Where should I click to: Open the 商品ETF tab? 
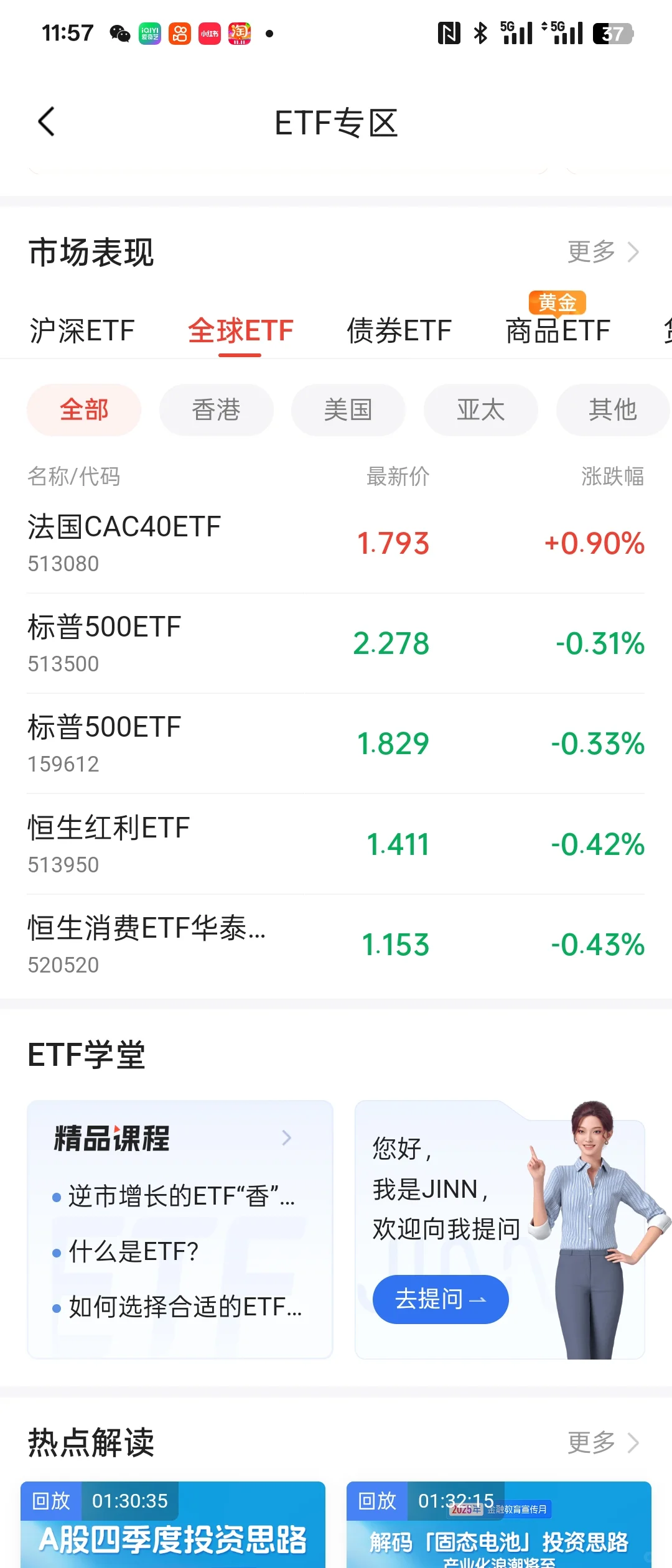pyautogui.click(x=558, y=330)
